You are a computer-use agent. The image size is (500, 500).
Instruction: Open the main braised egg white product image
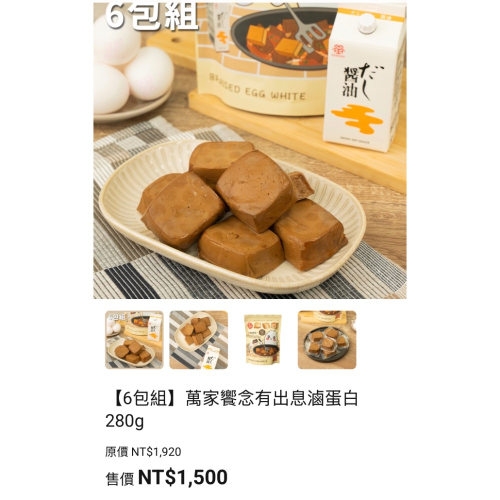tap(250, 151)
